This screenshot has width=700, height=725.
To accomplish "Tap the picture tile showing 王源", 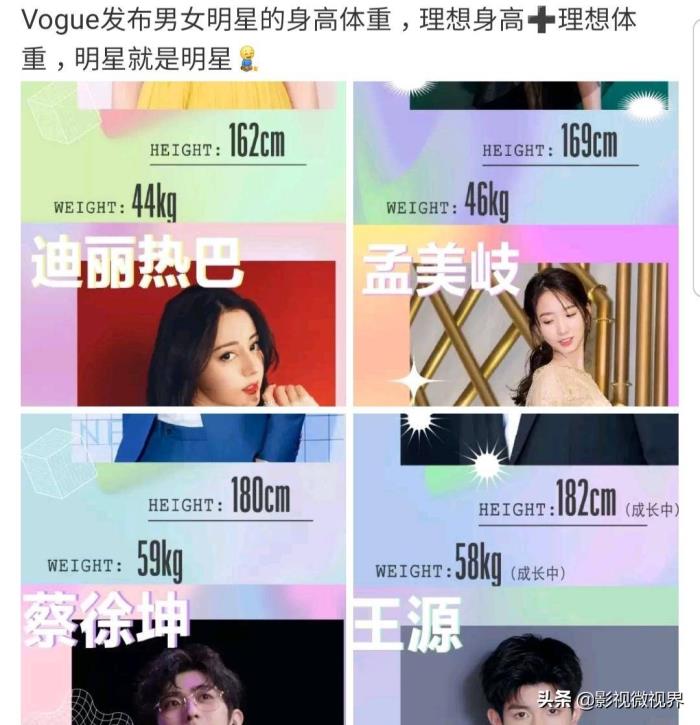I will [x=516, y=568].
